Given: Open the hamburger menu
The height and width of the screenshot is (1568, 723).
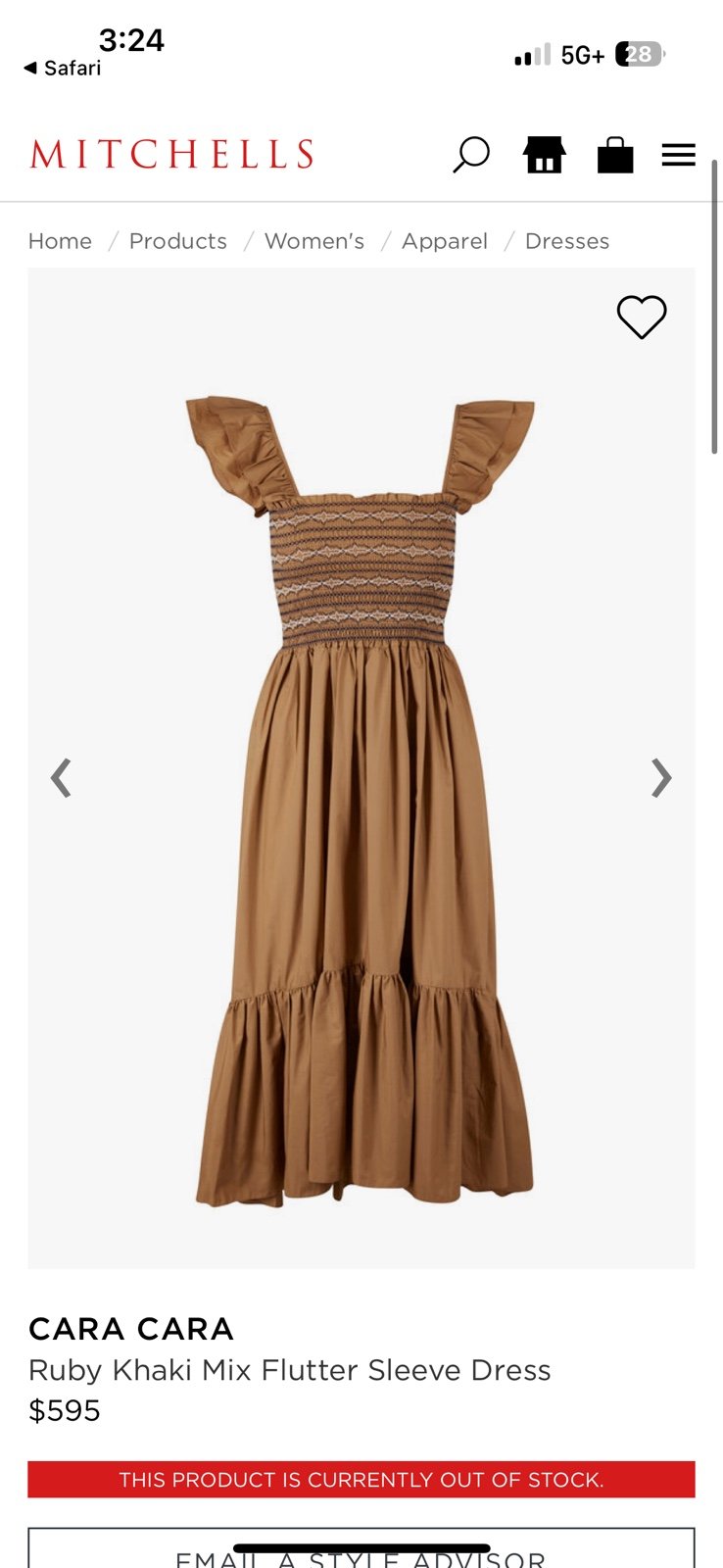Looking at the screenshot, I should pos(678,155).
